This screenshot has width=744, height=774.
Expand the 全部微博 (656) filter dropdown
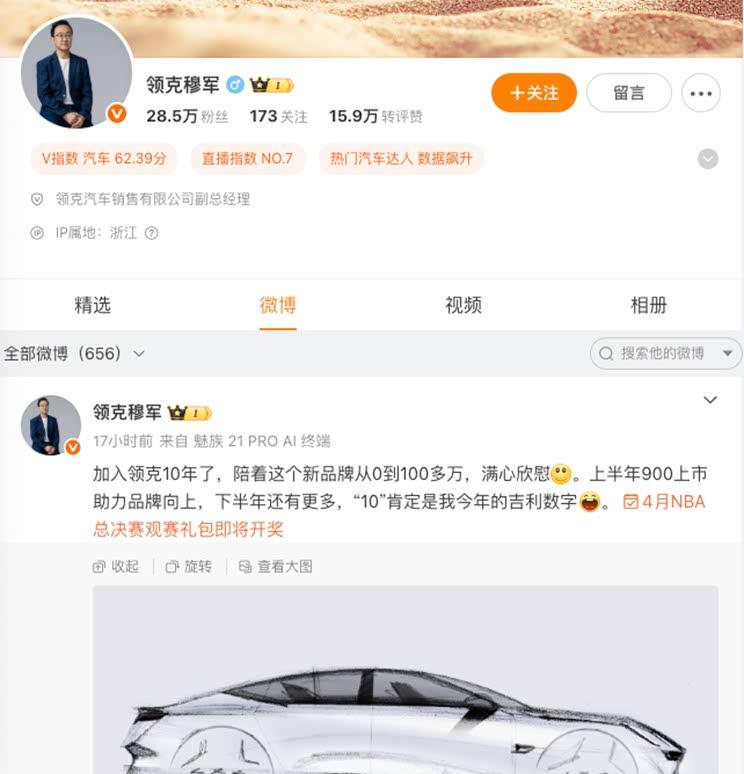click(75, 353)
